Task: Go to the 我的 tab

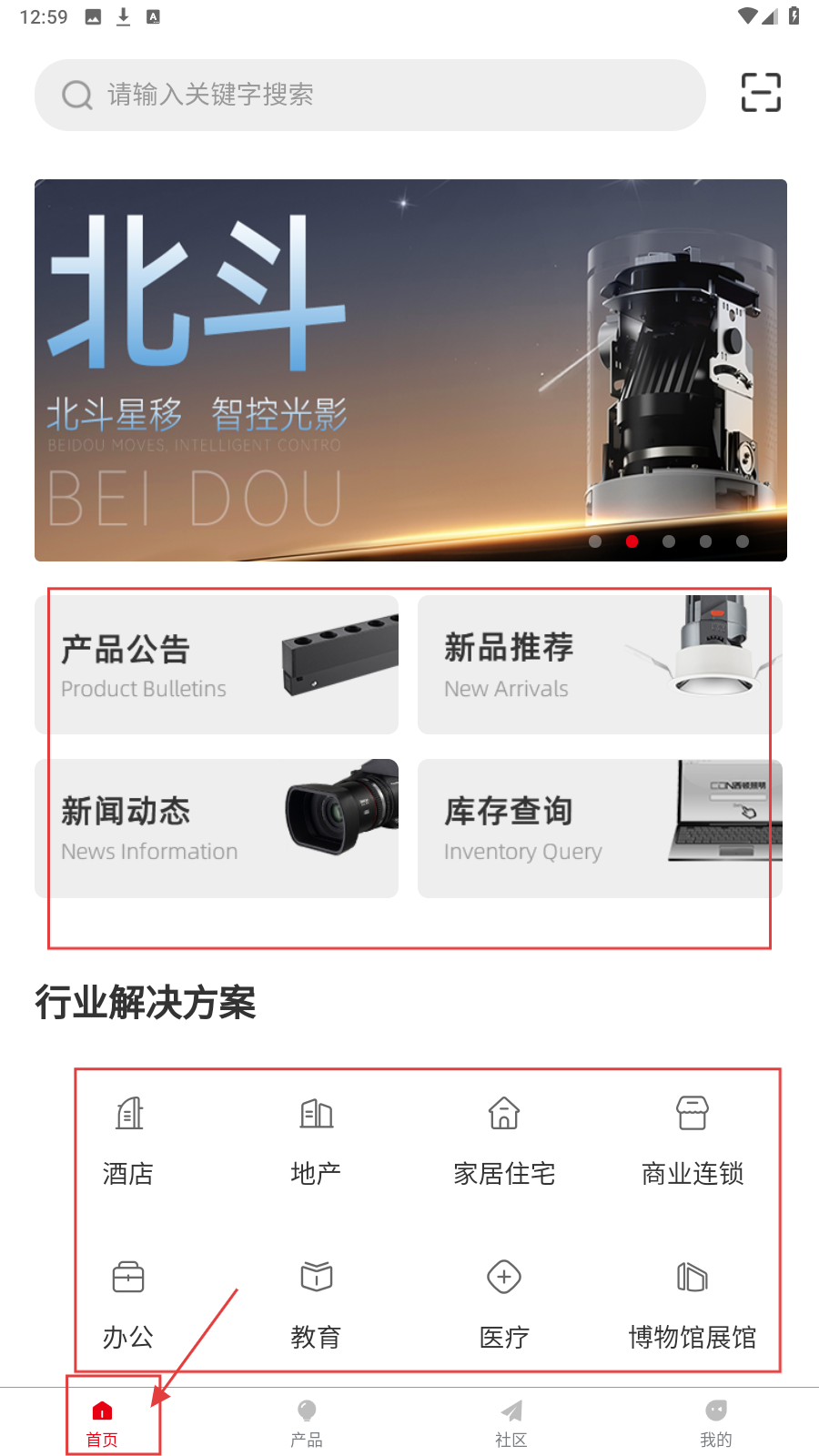Action: click(x=716, y=1422)
